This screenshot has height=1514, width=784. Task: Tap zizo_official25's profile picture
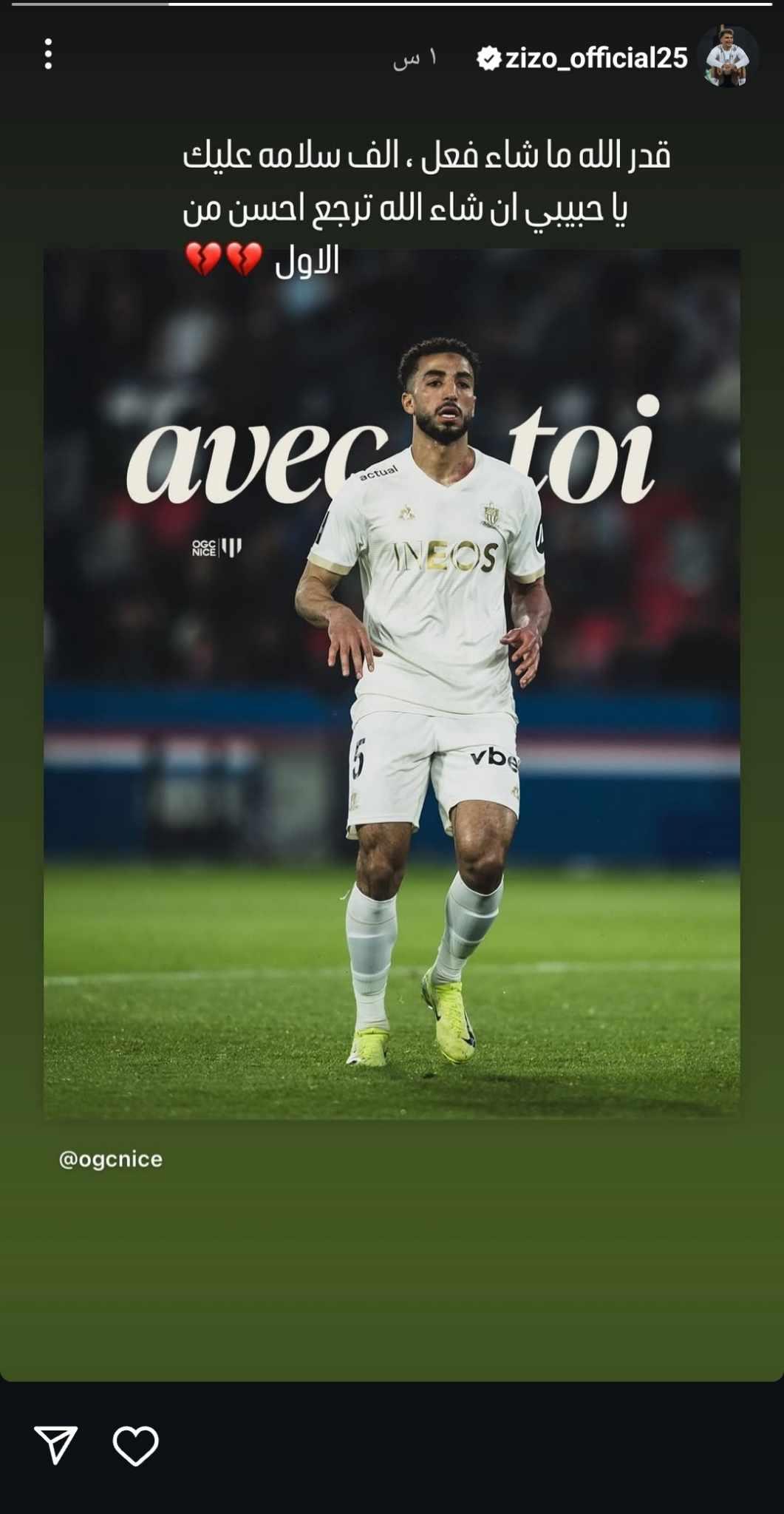(x=727, y=57)
